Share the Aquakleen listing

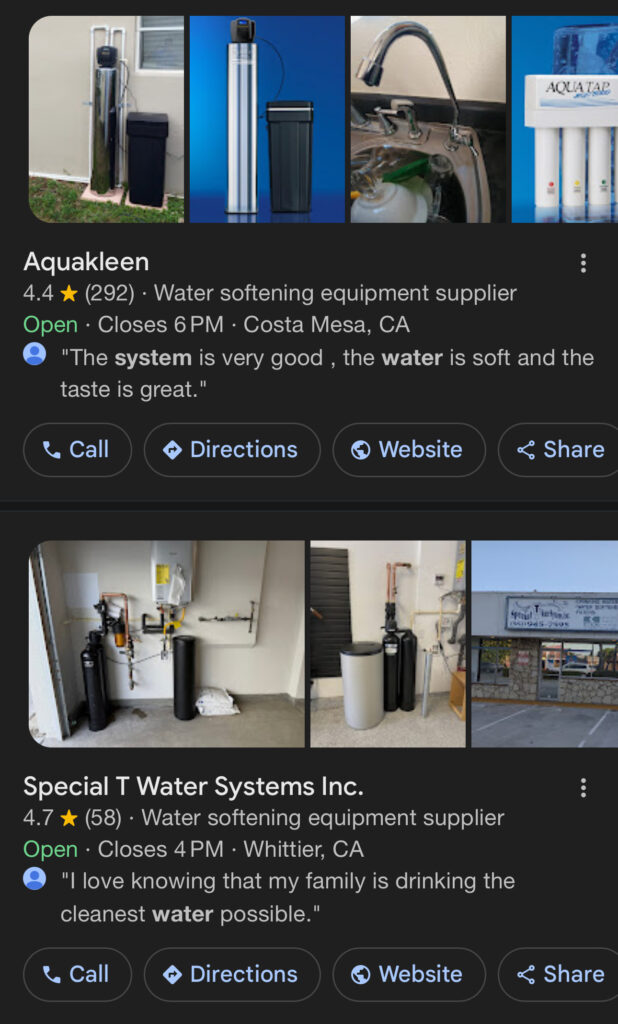(560, 450)
